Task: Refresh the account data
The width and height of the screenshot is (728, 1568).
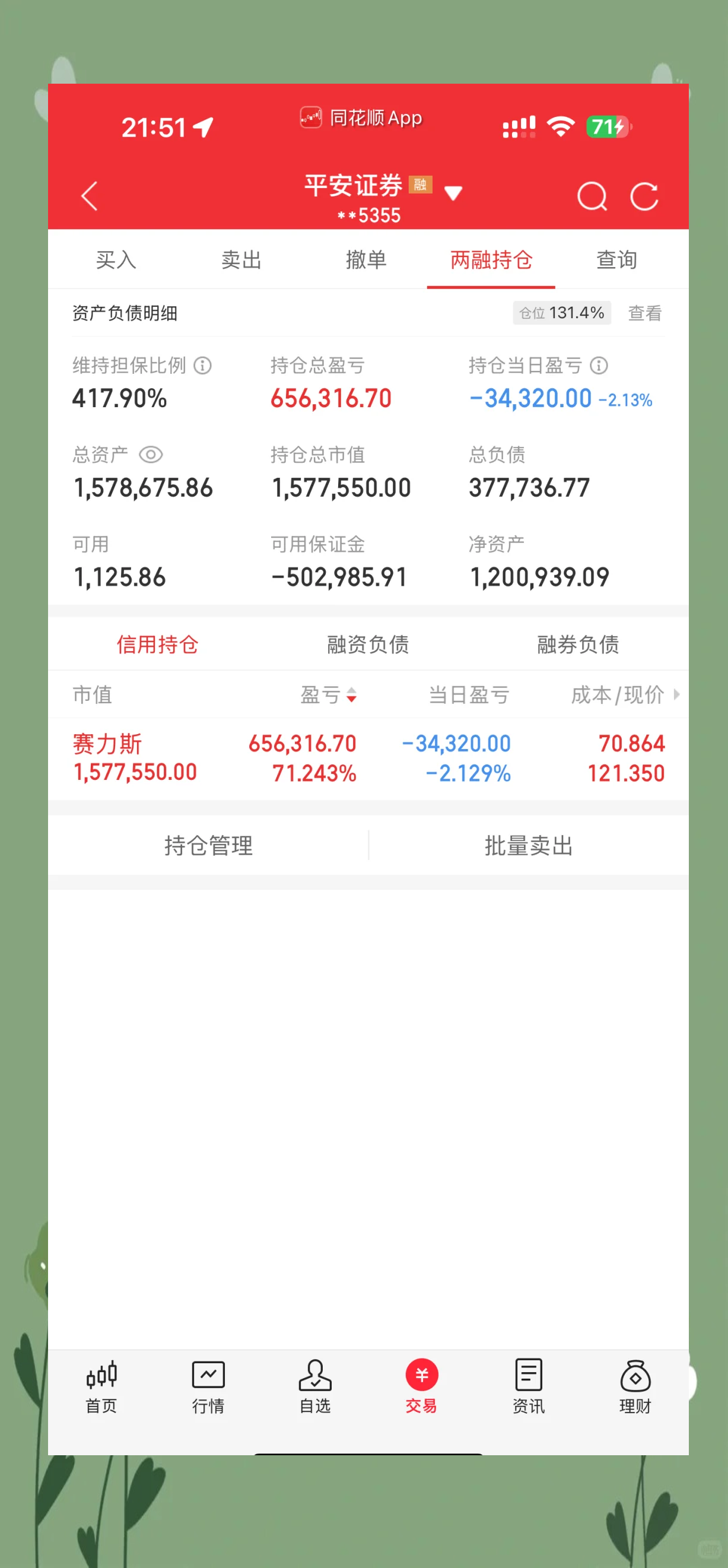Action: (x=645, y=196)
